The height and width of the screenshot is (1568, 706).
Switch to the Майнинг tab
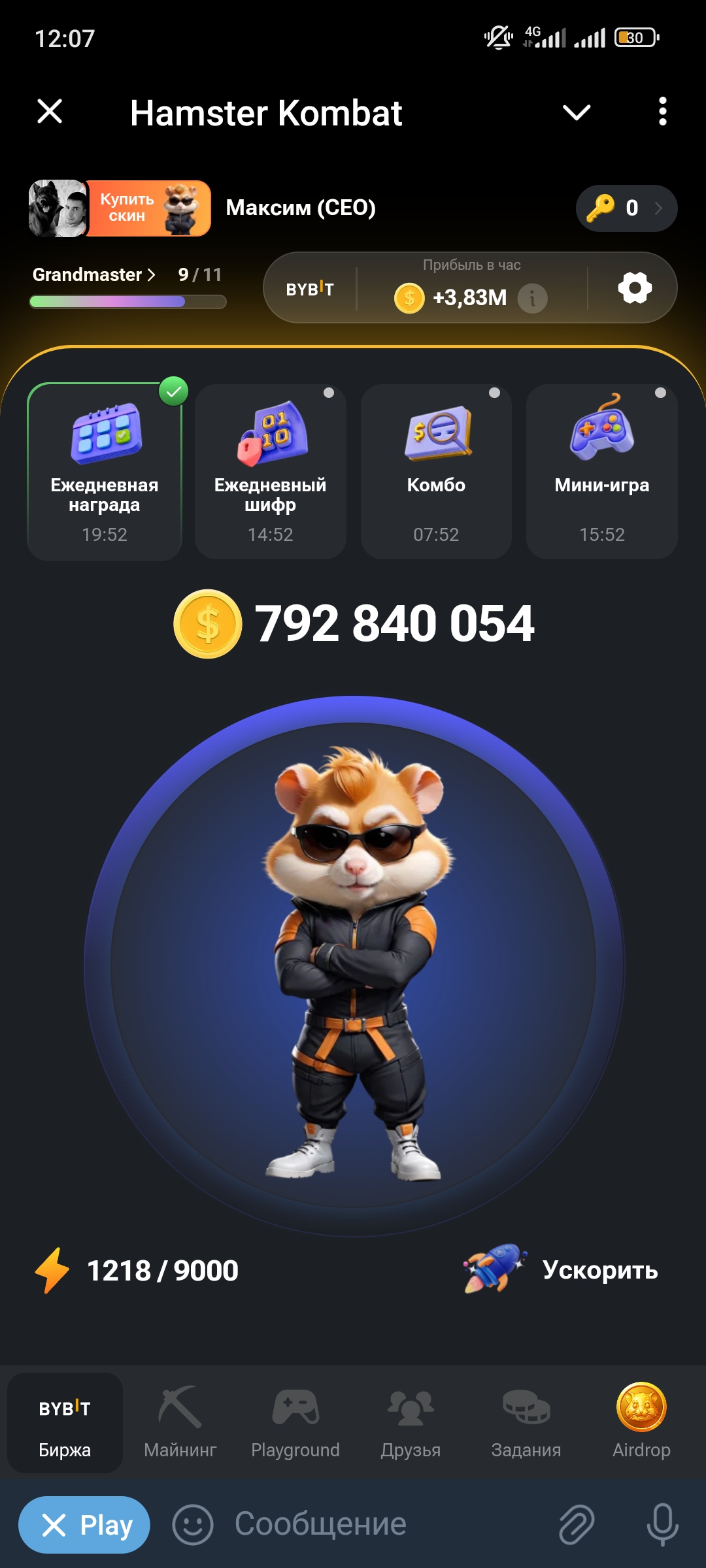tap(180, 1422)
